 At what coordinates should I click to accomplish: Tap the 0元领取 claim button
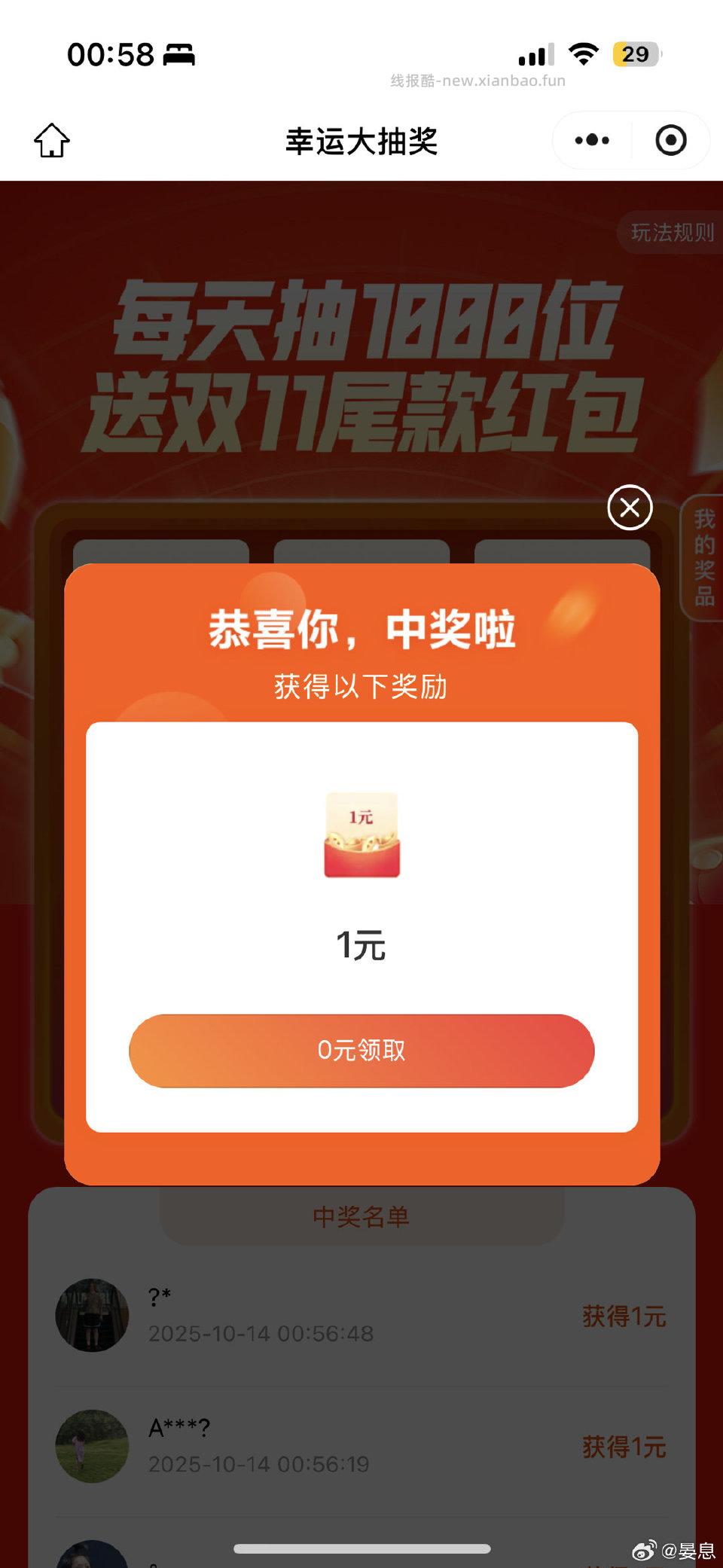click(x=360, y=1051)
